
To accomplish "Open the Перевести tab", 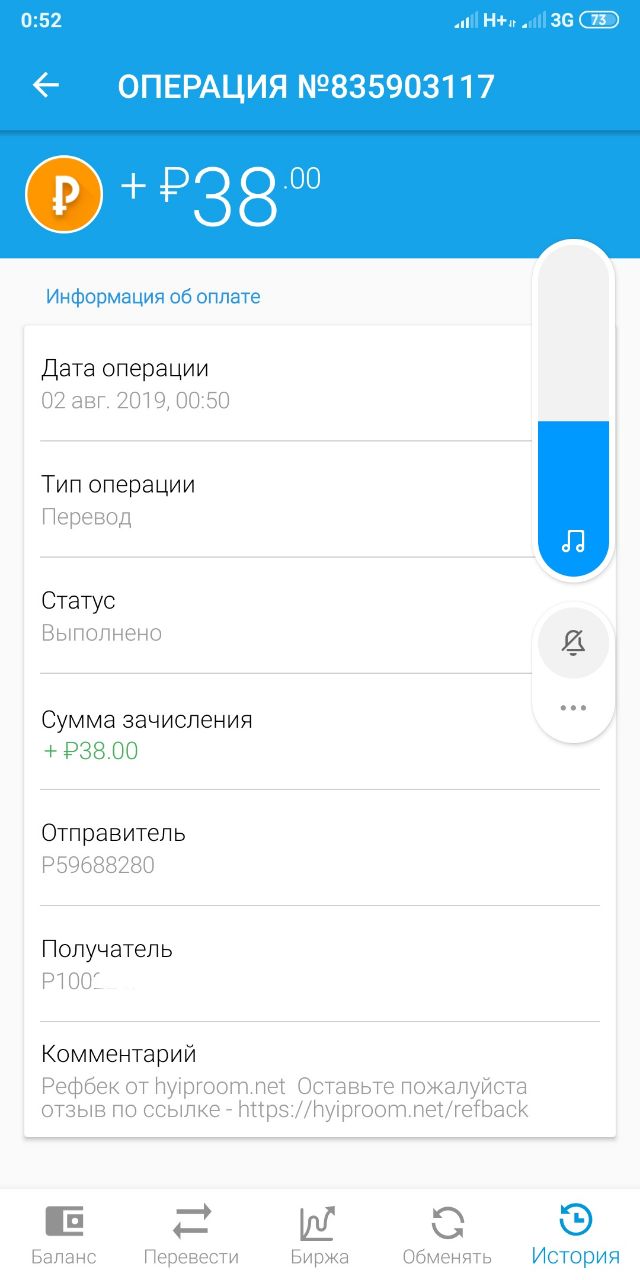I will (x=191, y=1235).
